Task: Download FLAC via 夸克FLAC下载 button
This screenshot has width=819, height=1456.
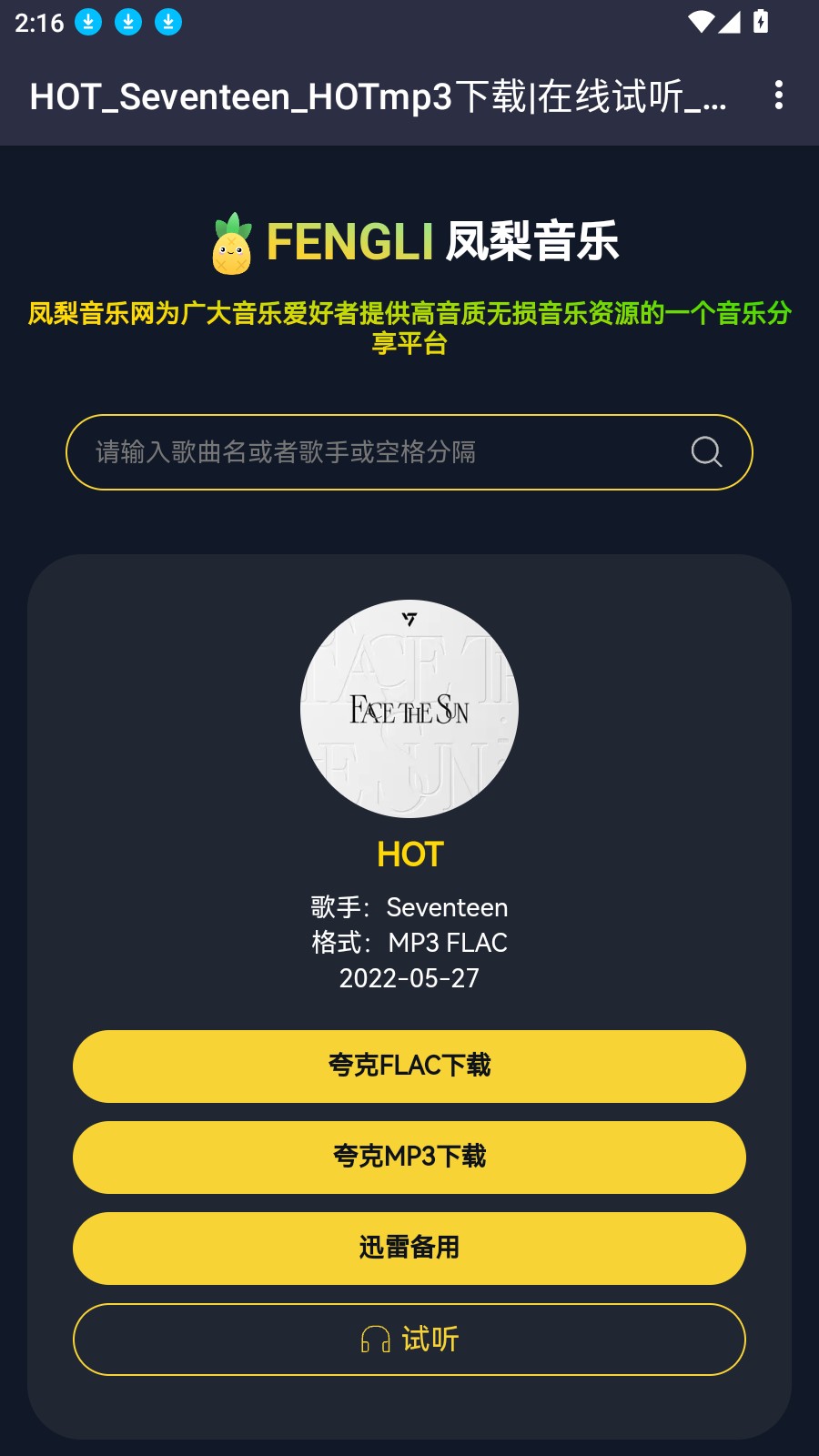Action: (409, 1067)
